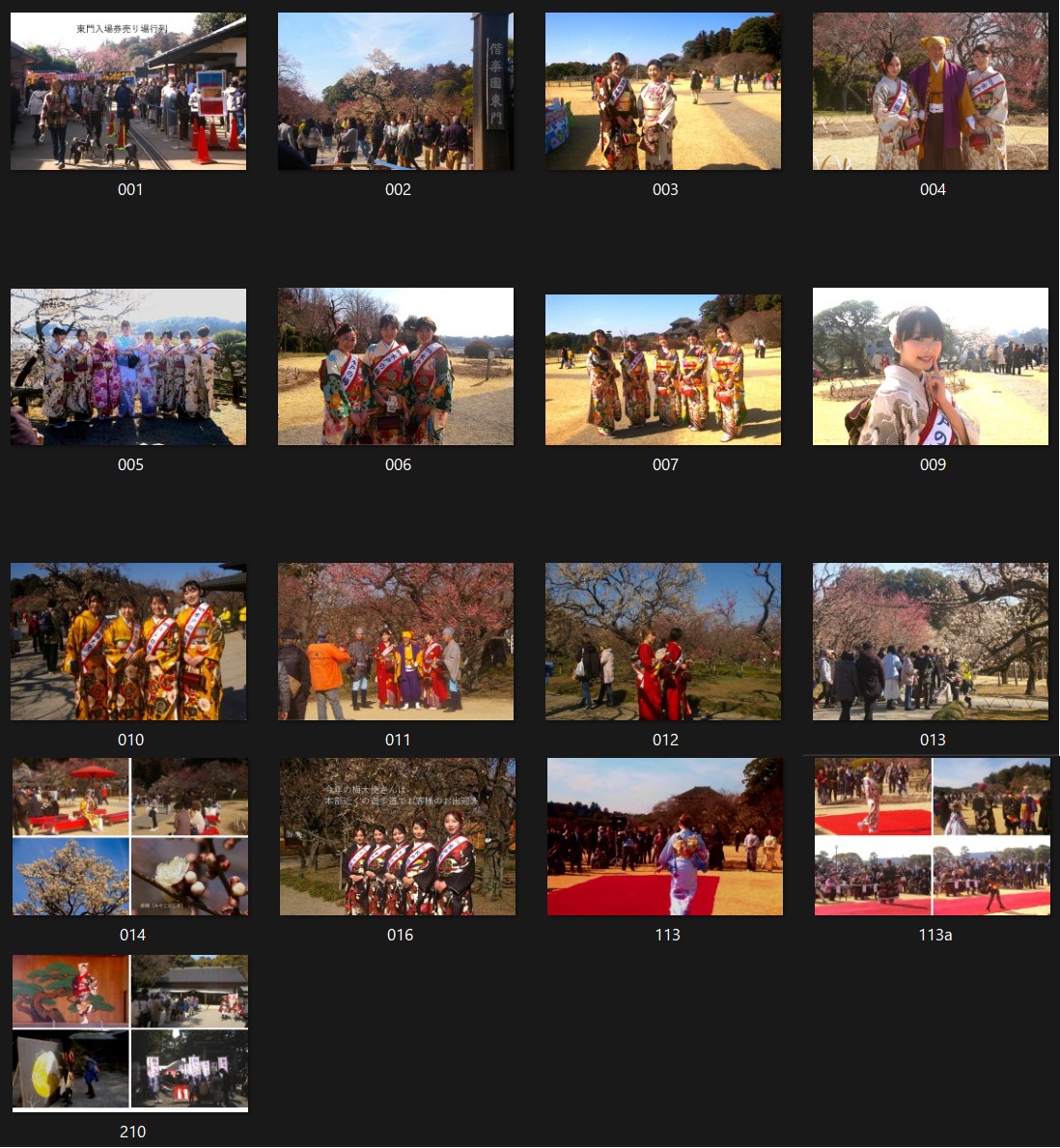
Task: Open photo 004 with the purple costume
Action: point(931,92)
